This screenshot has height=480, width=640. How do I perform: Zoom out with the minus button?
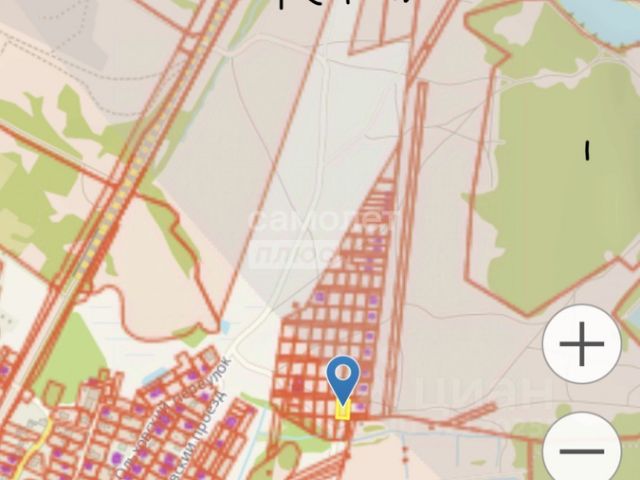pyautogui.click(x=581, y=451)
